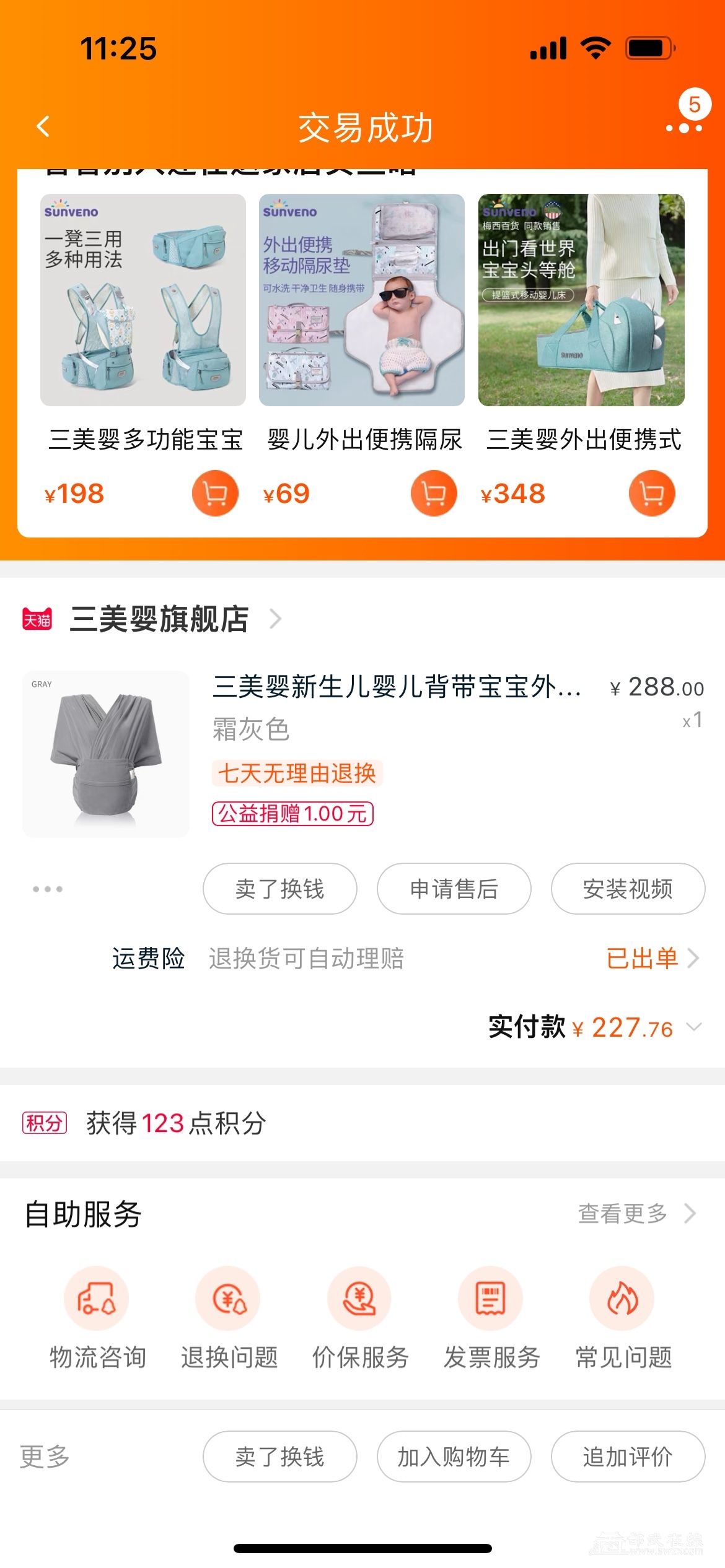This screenshot has width=725, height=1568.
Task: Open the 三美婴外出便携式 product card
Action: click(581, 300)
